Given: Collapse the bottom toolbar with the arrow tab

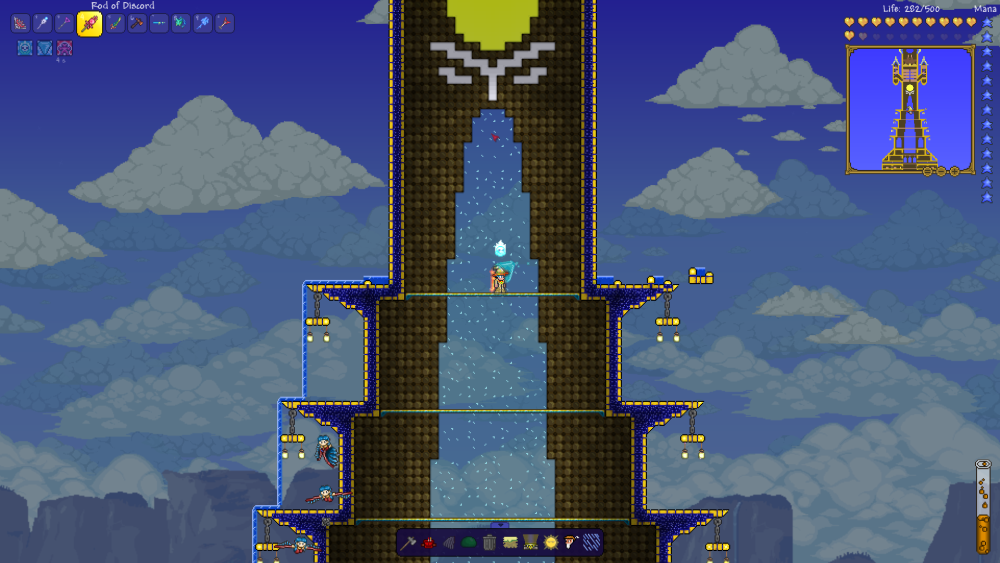Looking at the screenshot, I should pos(500,525).
